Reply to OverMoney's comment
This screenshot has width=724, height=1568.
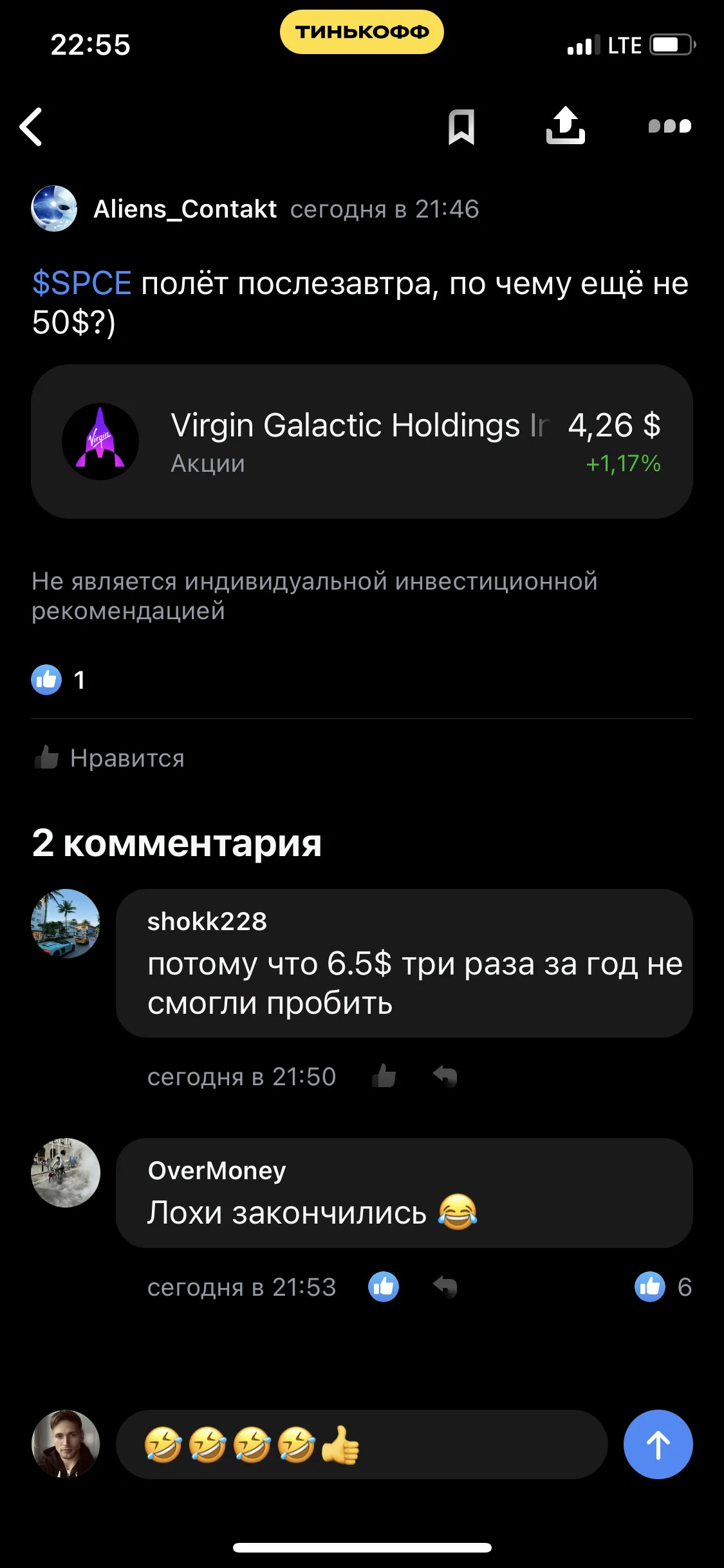pos(445,1286)
